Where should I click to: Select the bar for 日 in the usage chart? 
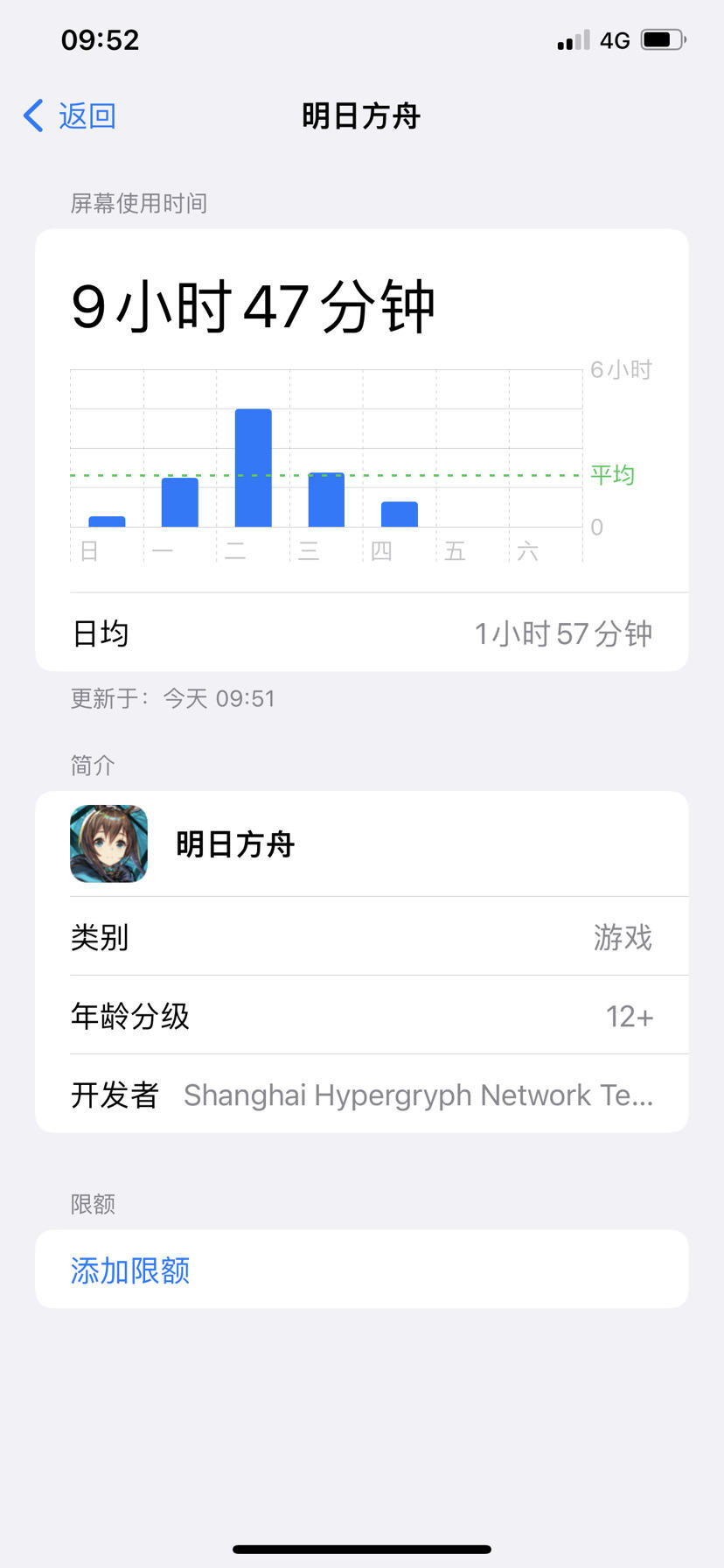[107, 521]
